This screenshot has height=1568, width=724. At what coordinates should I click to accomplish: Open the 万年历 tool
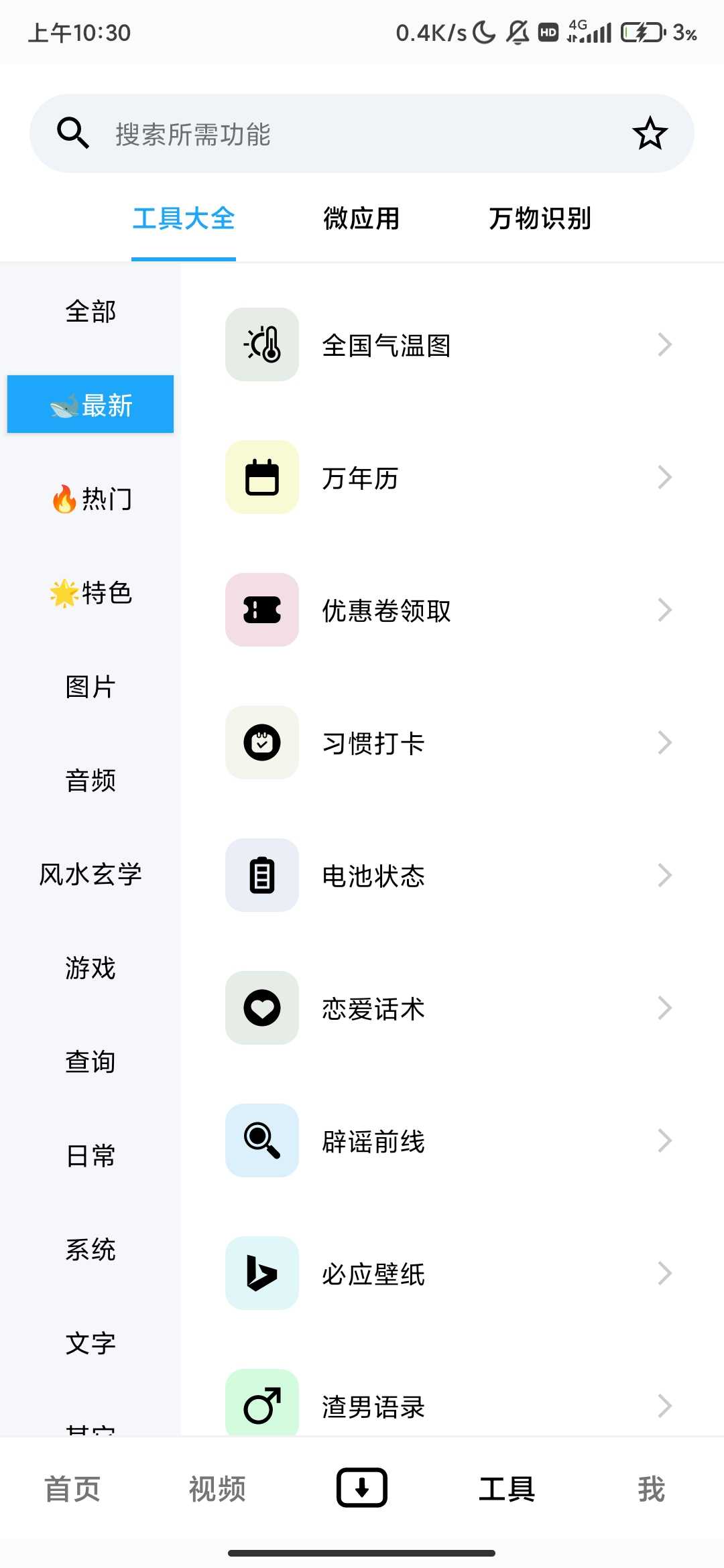click(x=449, y=478)
